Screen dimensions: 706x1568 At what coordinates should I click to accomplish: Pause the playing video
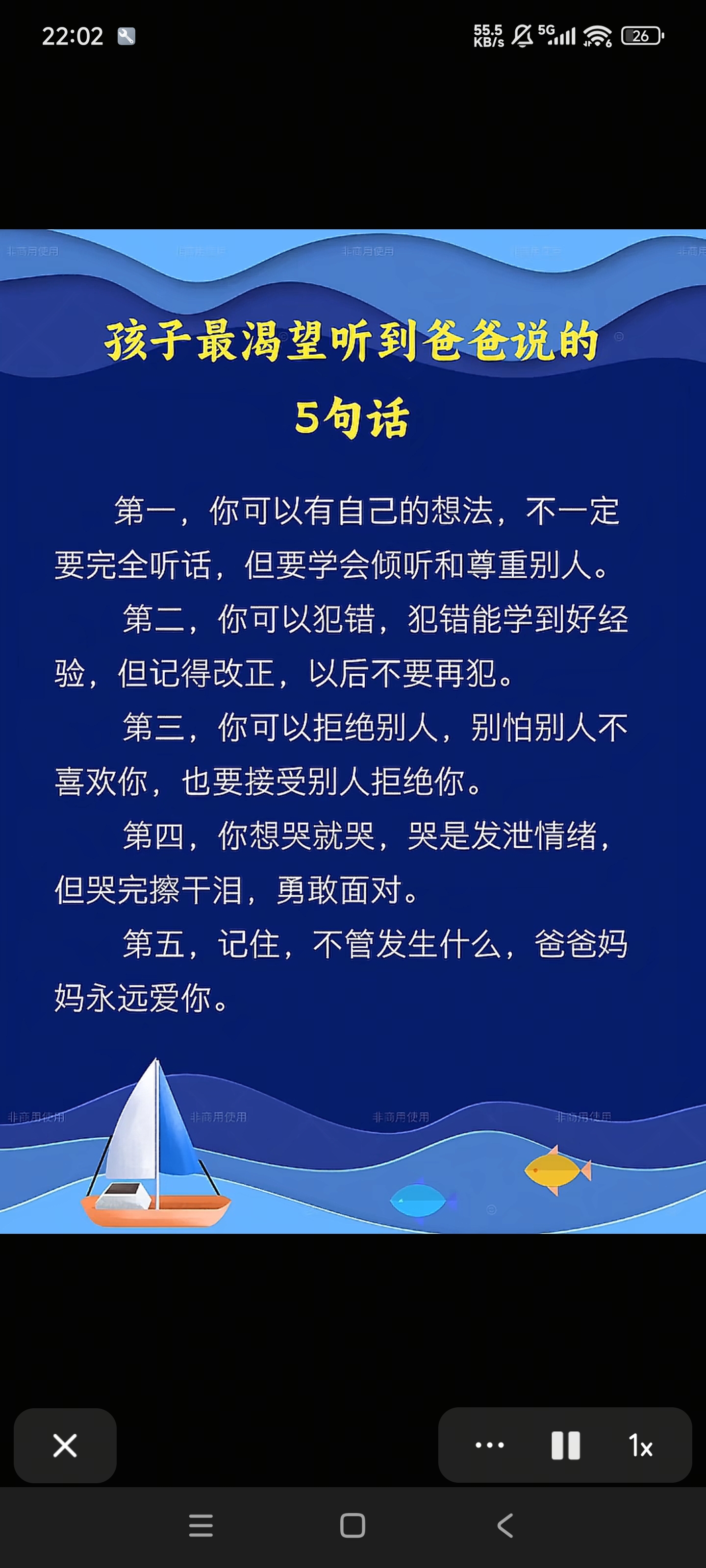point(565,1445)
